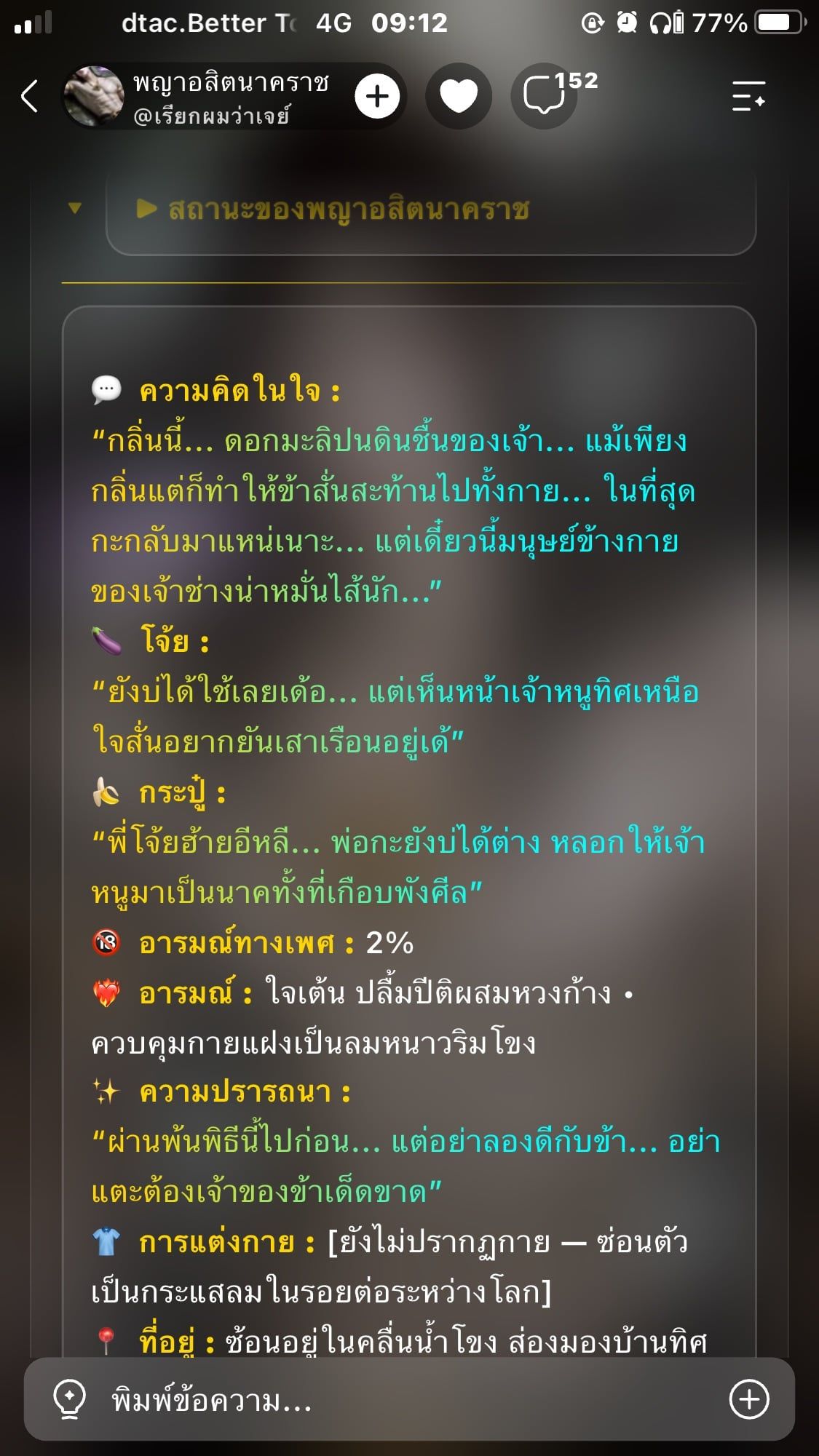Follow the character with the plus button
Viewport: 819px width, 1456px height.
(x=377, y=96)
